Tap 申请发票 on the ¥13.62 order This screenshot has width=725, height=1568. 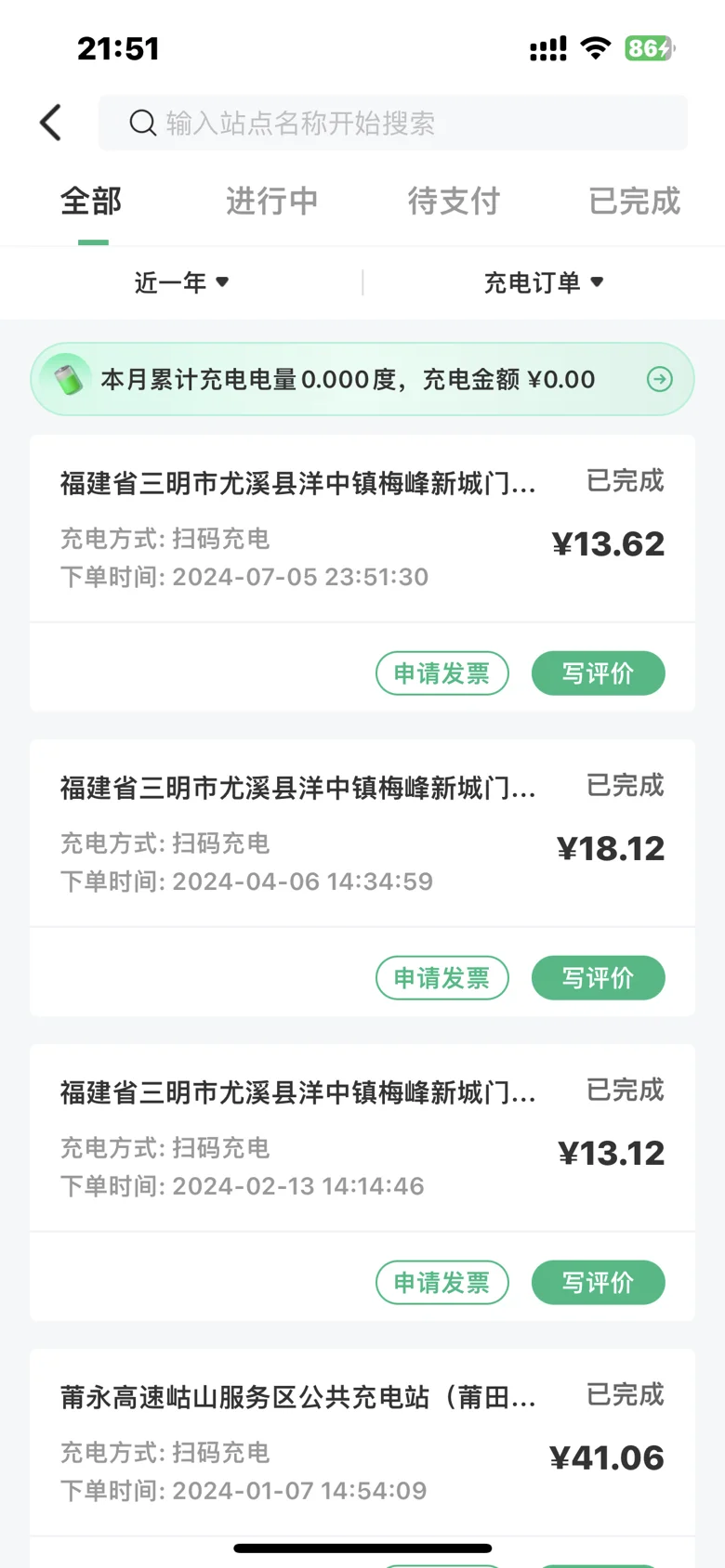[x=442, y=673]
